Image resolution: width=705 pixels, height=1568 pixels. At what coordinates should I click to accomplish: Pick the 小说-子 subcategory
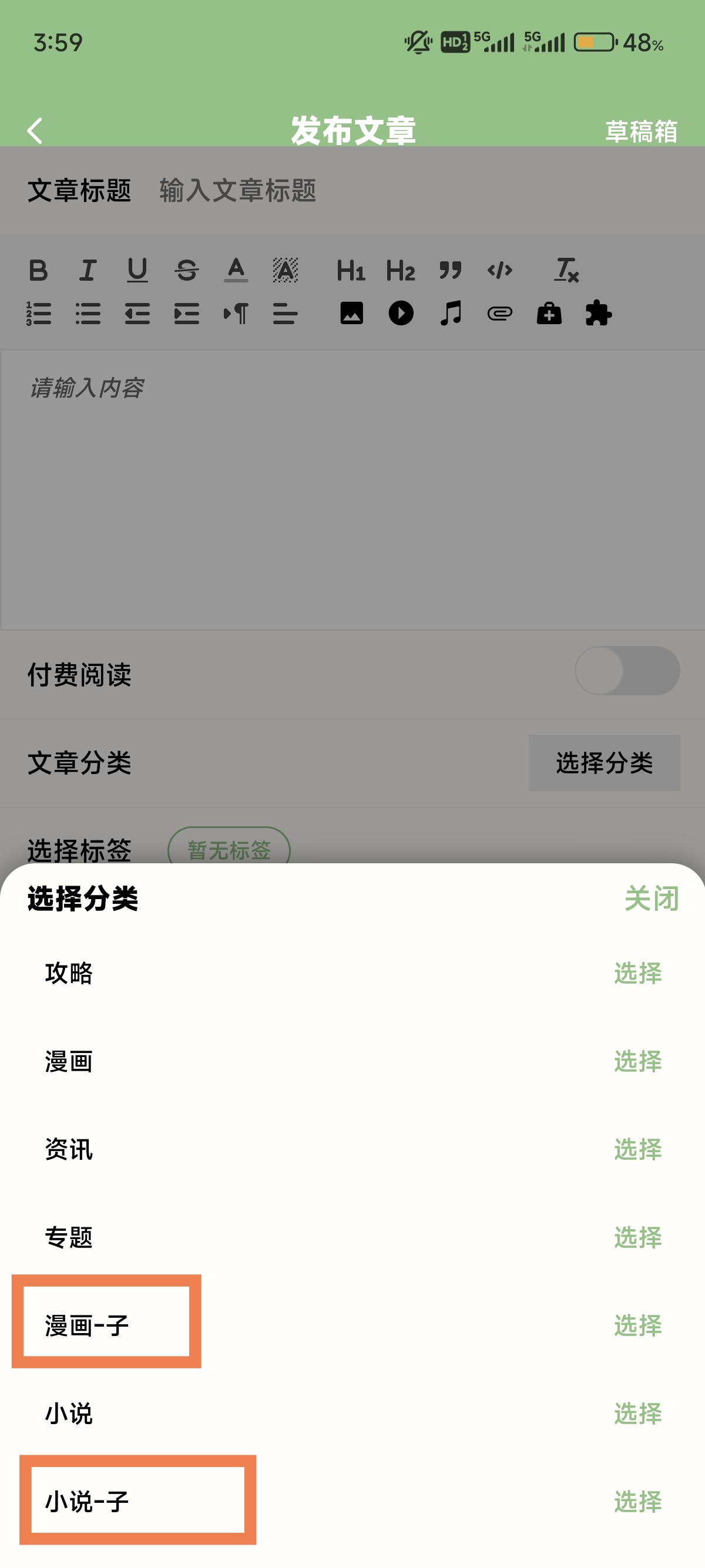637,1502
